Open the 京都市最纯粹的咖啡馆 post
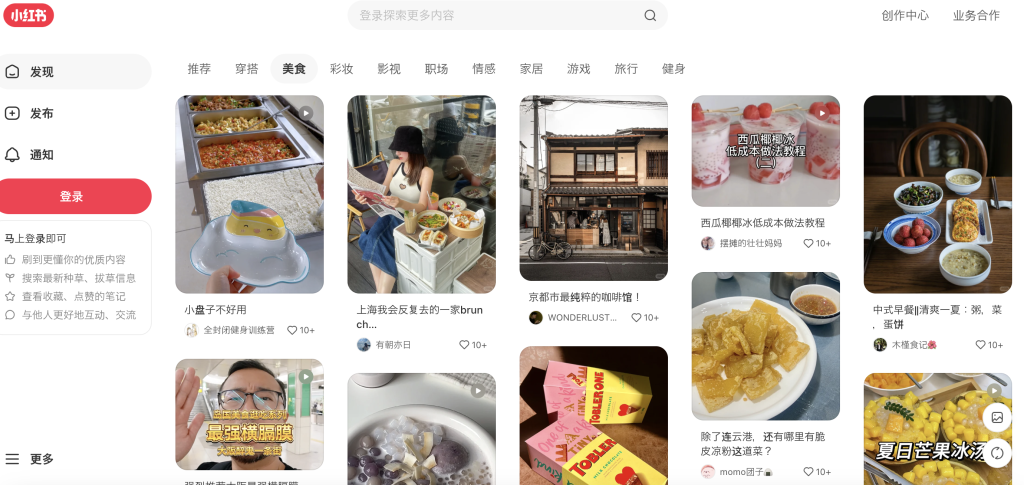Screen dimensions: 1024x485 click(x=593, y=188)
